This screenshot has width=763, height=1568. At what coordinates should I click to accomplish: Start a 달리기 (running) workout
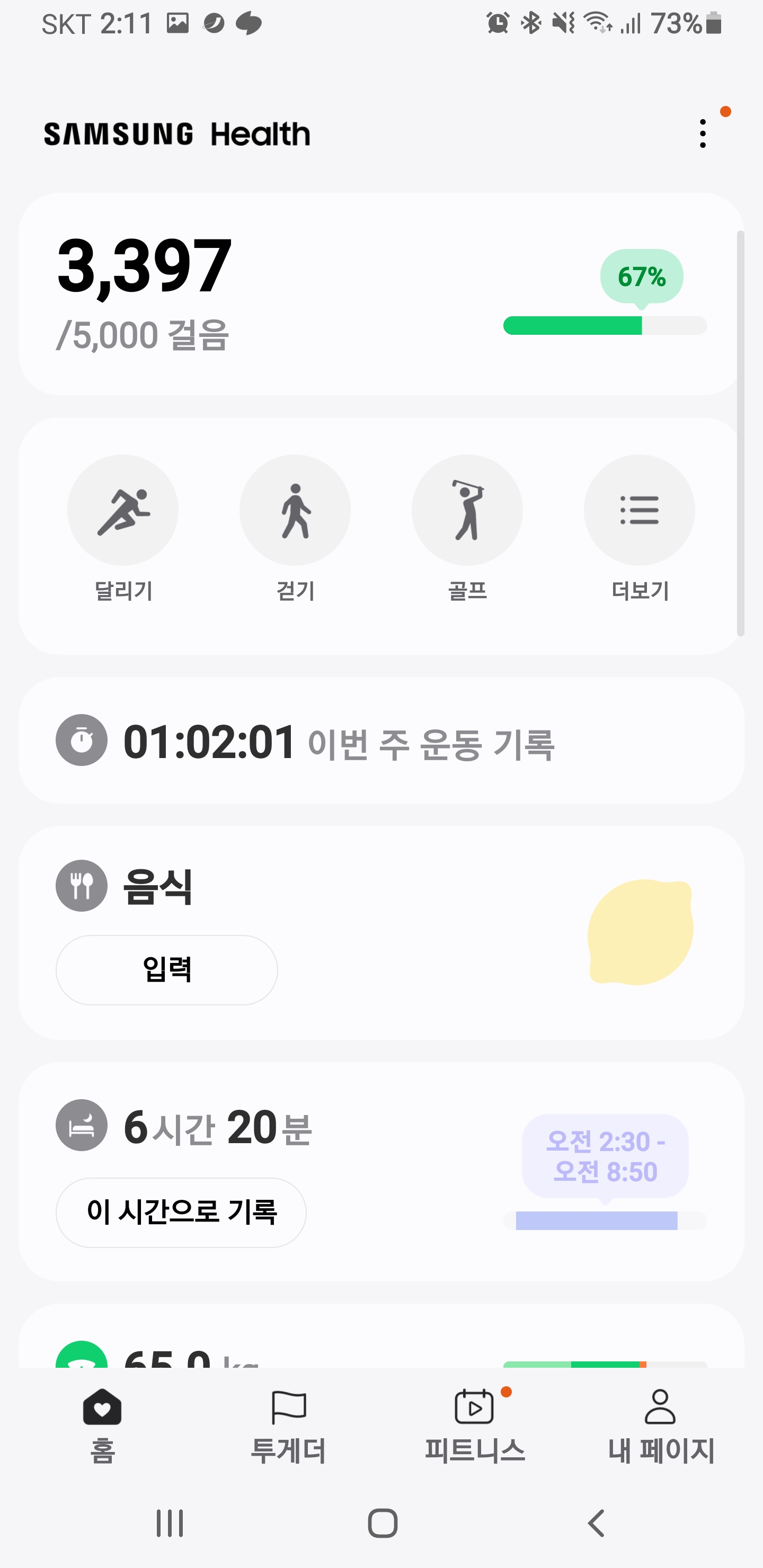click(x=123, y=510)
